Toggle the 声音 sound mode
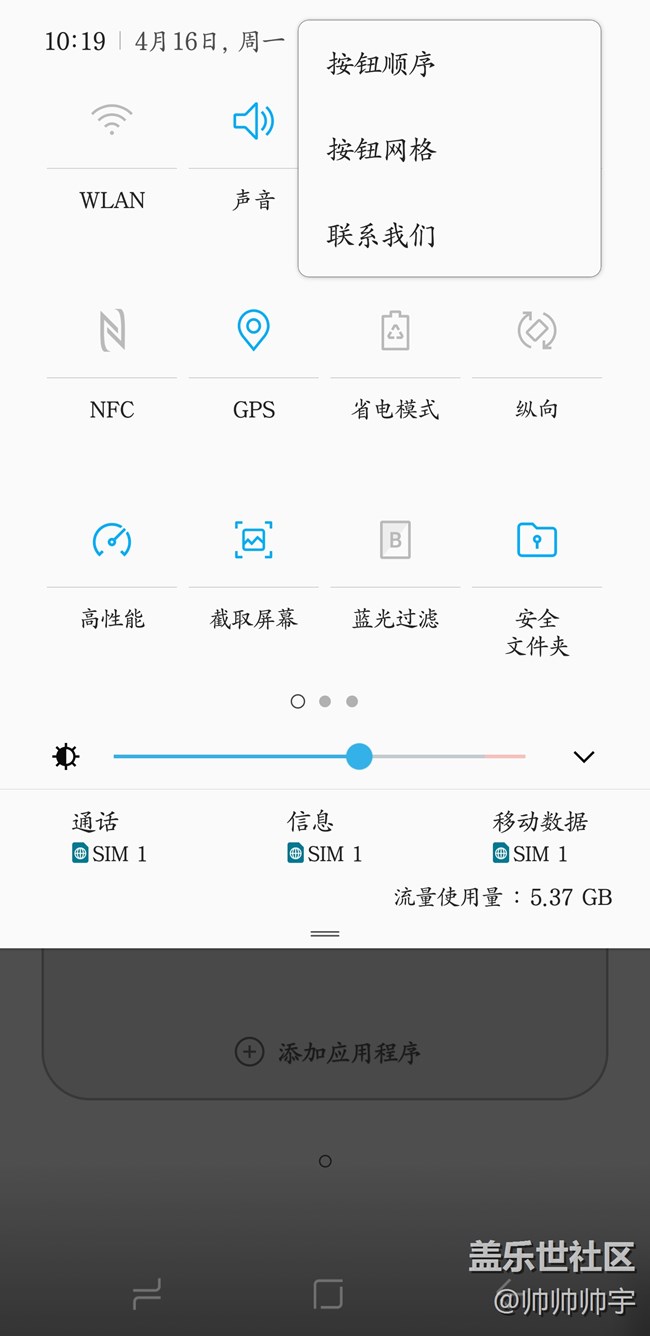650x1336 pixels. 253,122
